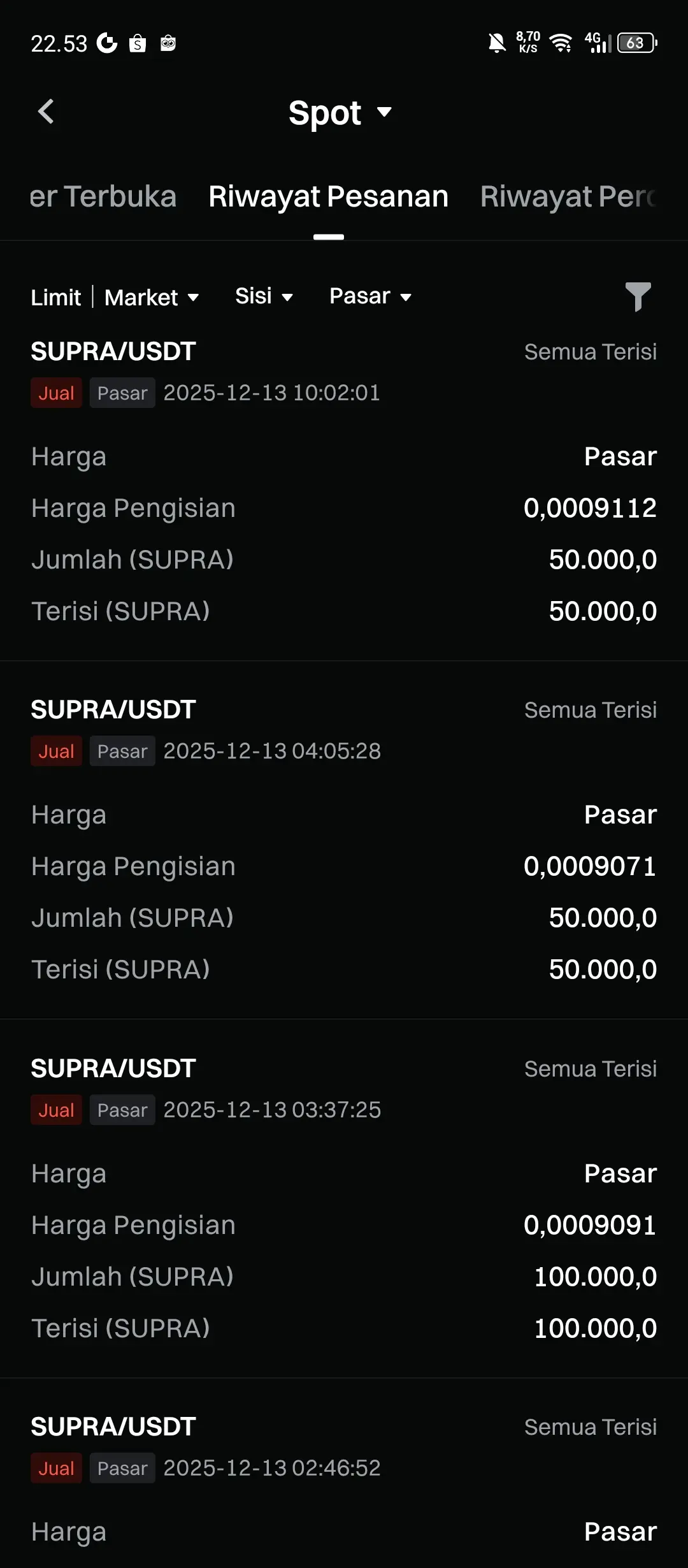The width and height of the screenshot is (688, 1568).
Task: Expand the Sisi filter dropdown
Action: (x=264, y=296)
